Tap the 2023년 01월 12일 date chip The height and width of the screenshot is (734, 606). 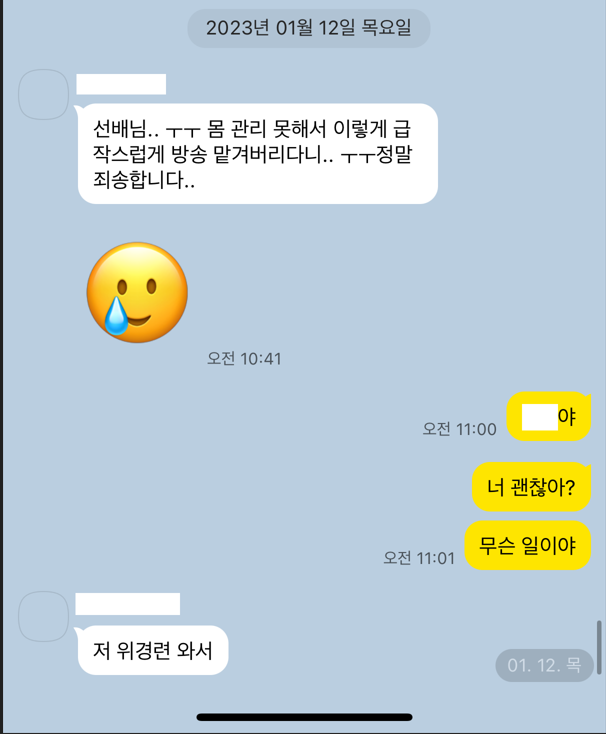click(308, 28)
